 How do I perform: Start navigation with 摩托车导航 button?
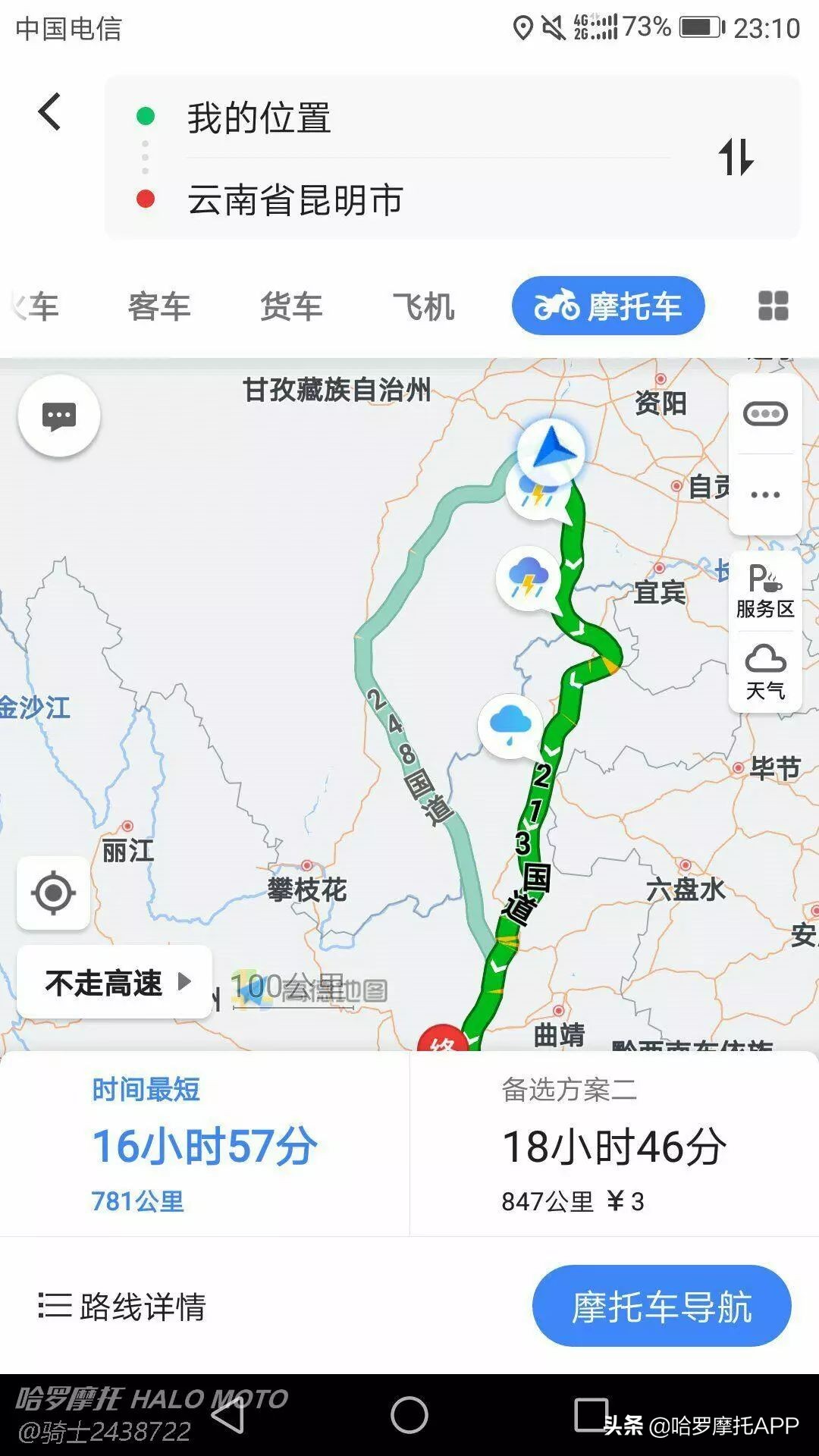tap(661, 1306)
